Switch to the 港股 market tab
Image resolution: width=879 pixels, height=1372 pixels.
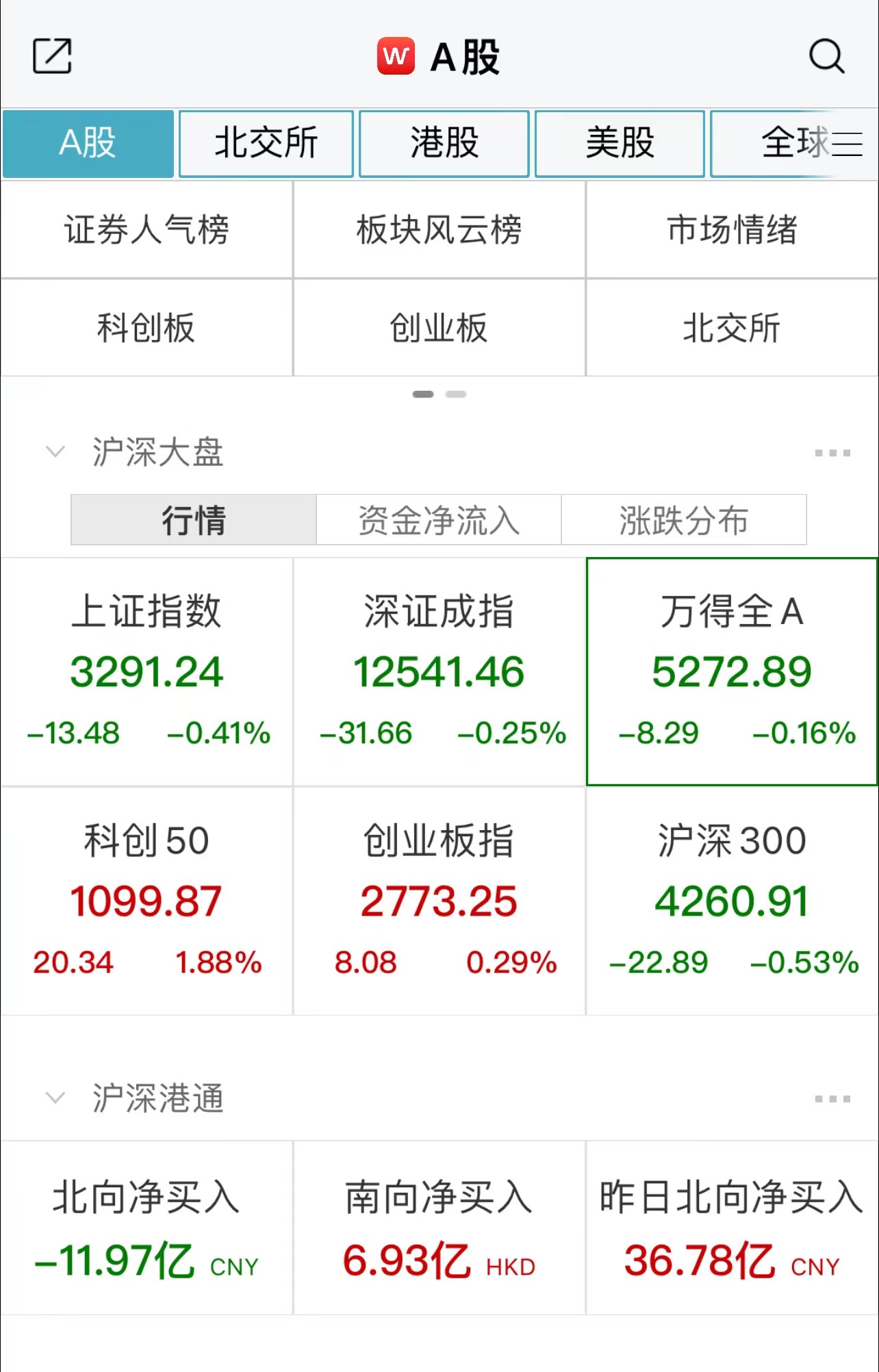pos(444,144)
